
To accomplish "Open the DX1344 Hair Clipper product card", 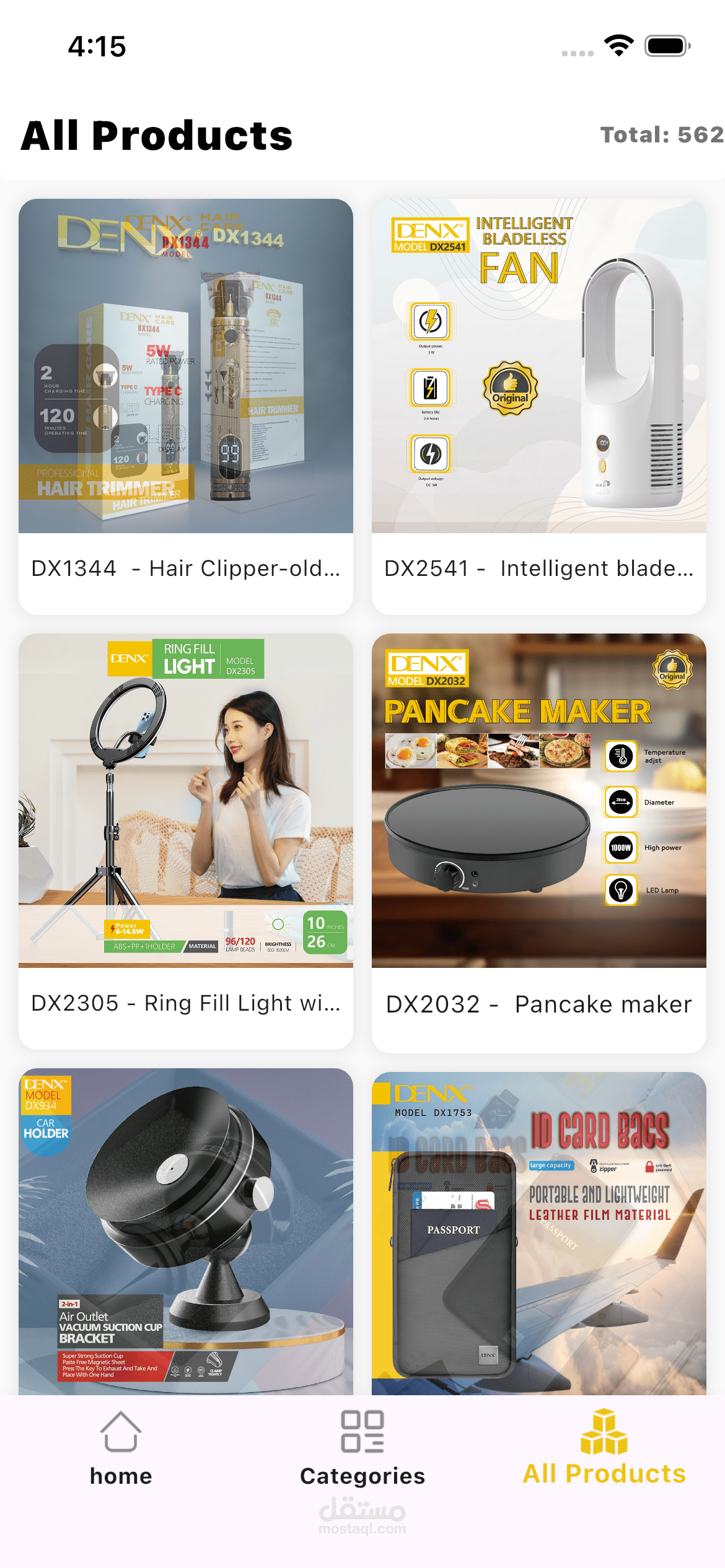I will [186, 406].
